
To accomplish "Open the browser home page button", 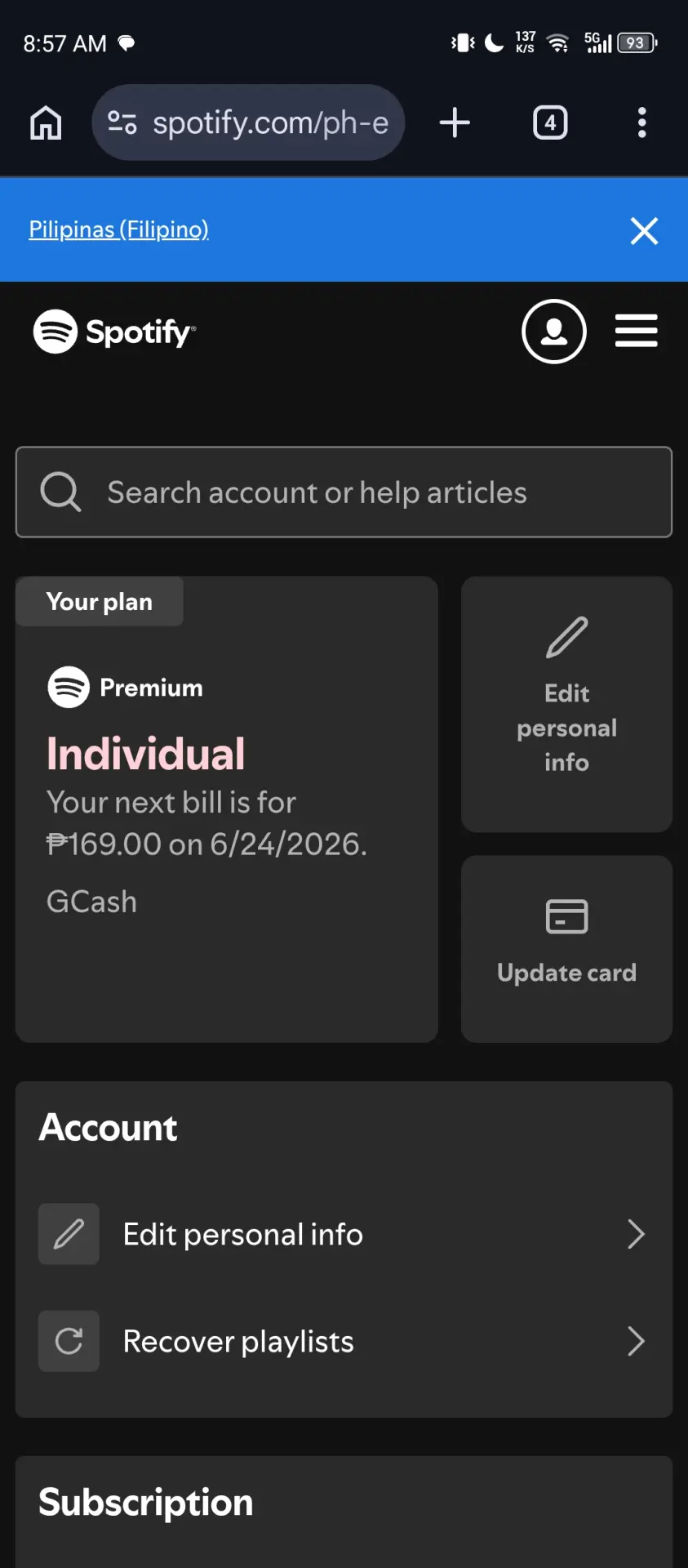I will 46,123.
